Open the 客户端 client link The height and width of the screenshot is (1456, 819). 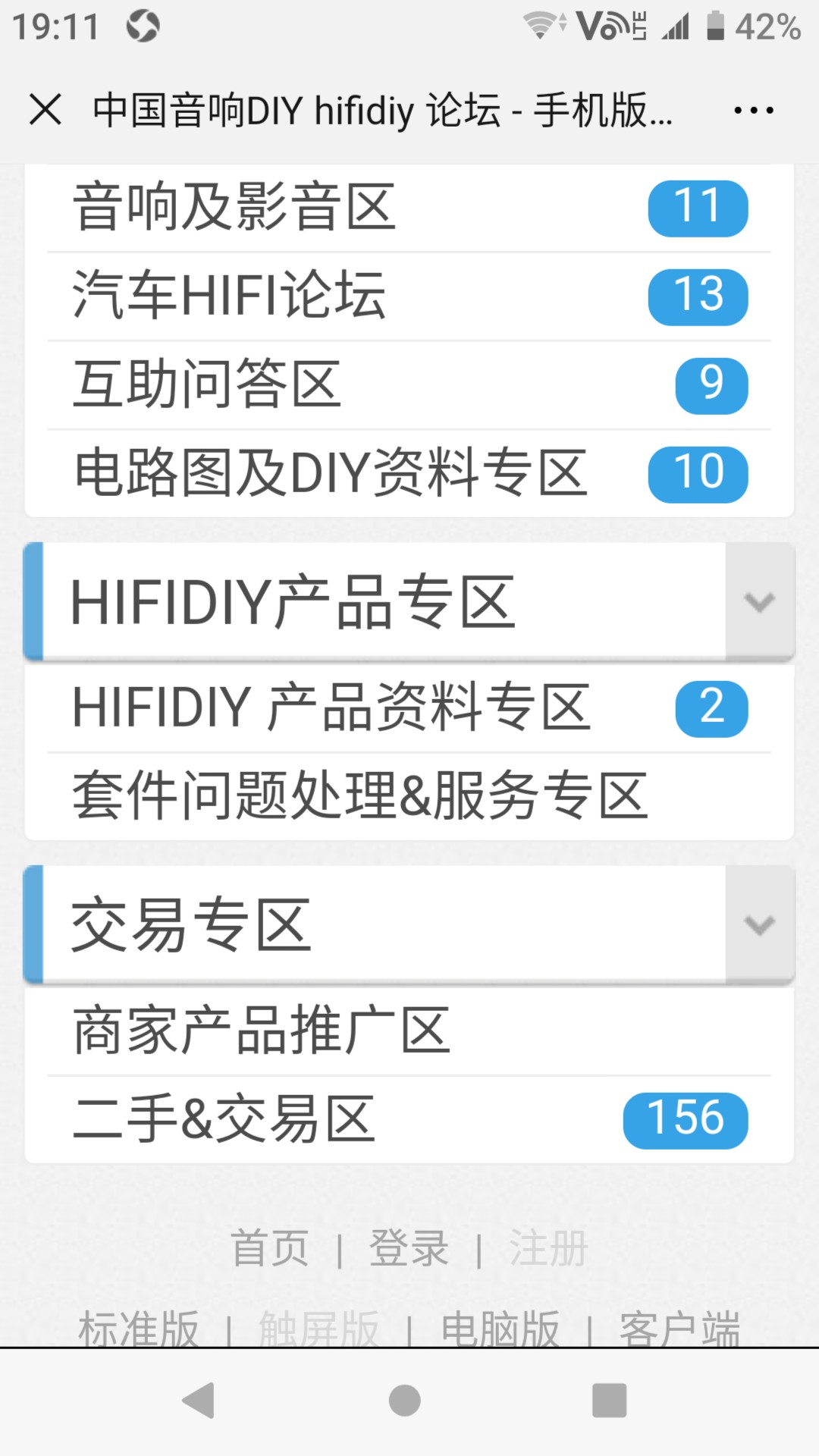click(679, 1329)
